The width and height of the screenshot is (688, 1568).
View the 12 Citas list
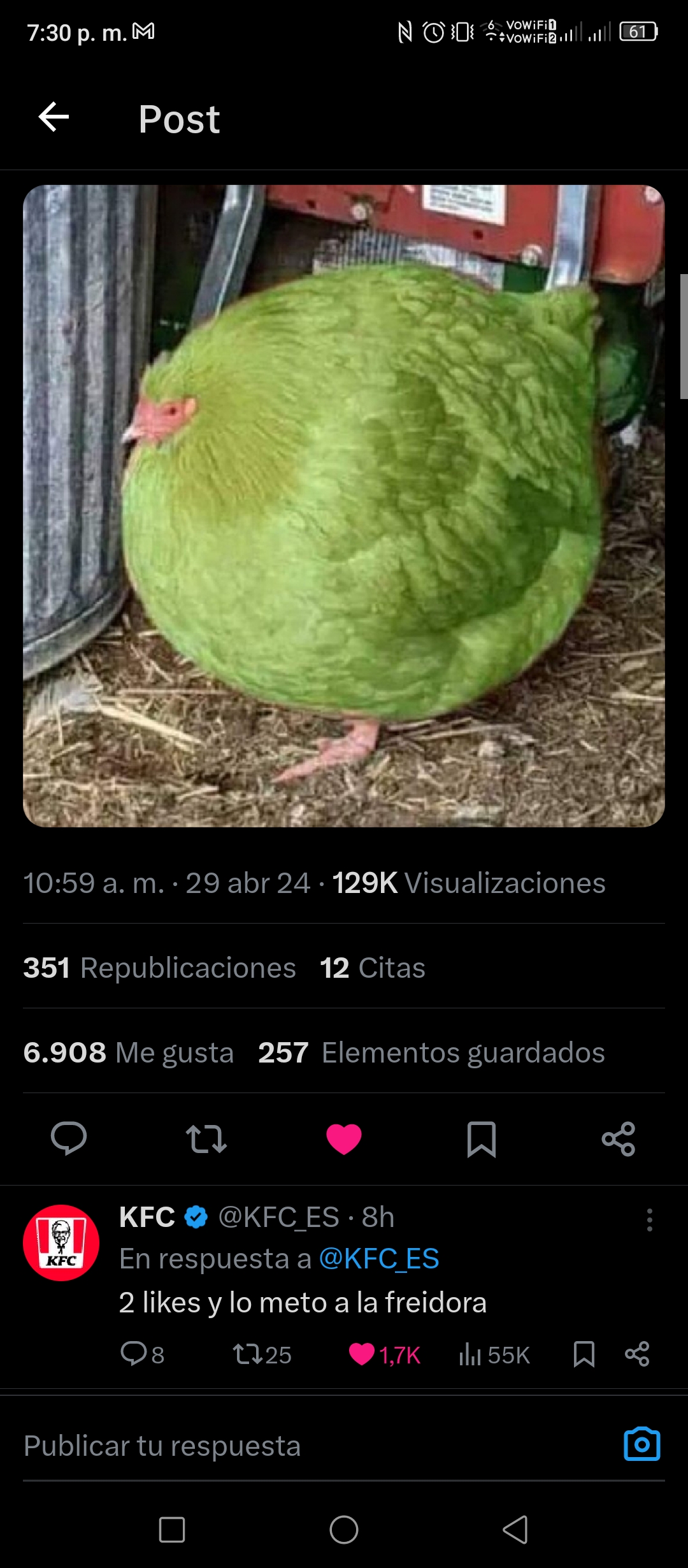(373, 968)
